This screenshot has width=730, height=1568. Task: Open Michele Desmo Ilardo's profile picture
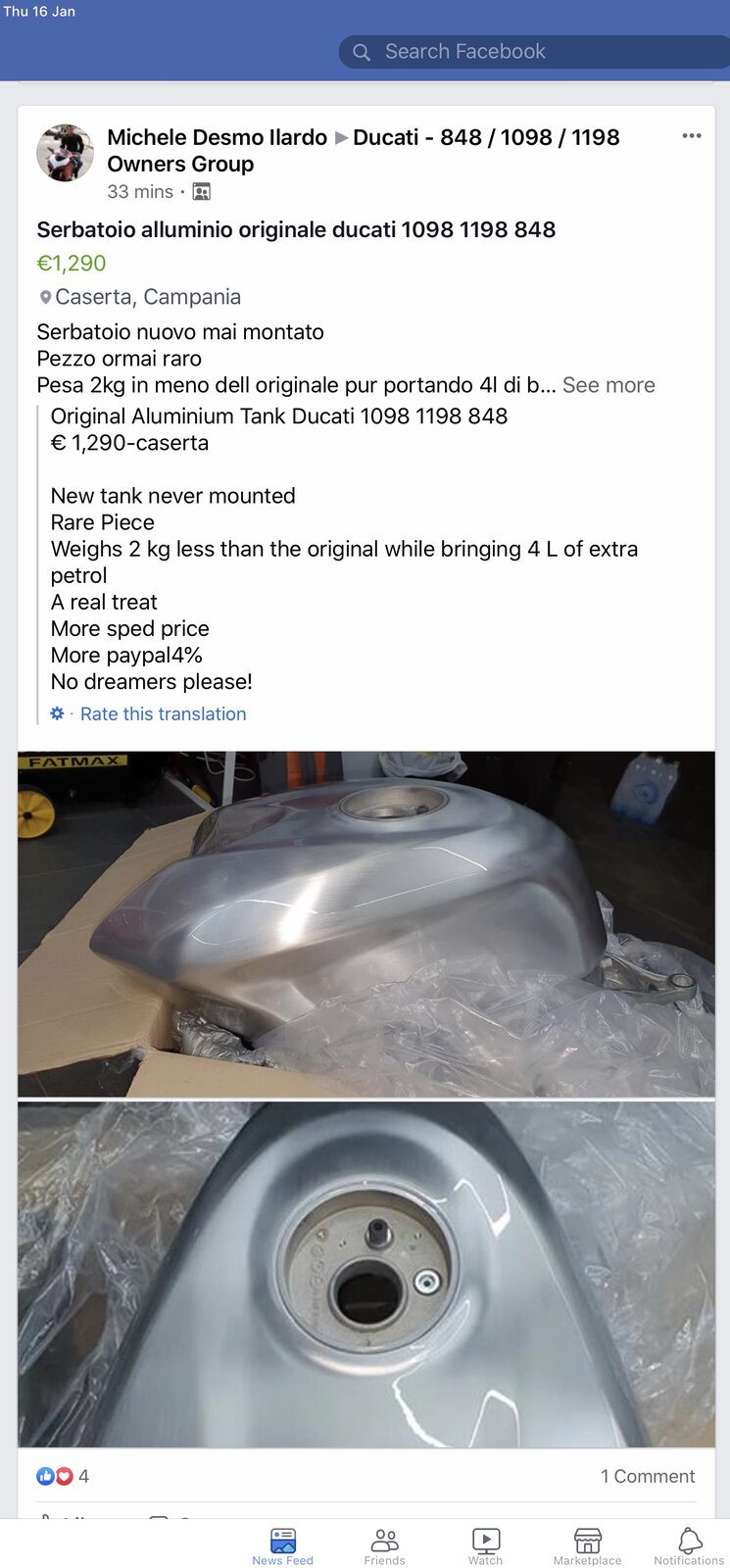[x=65, y=153]
